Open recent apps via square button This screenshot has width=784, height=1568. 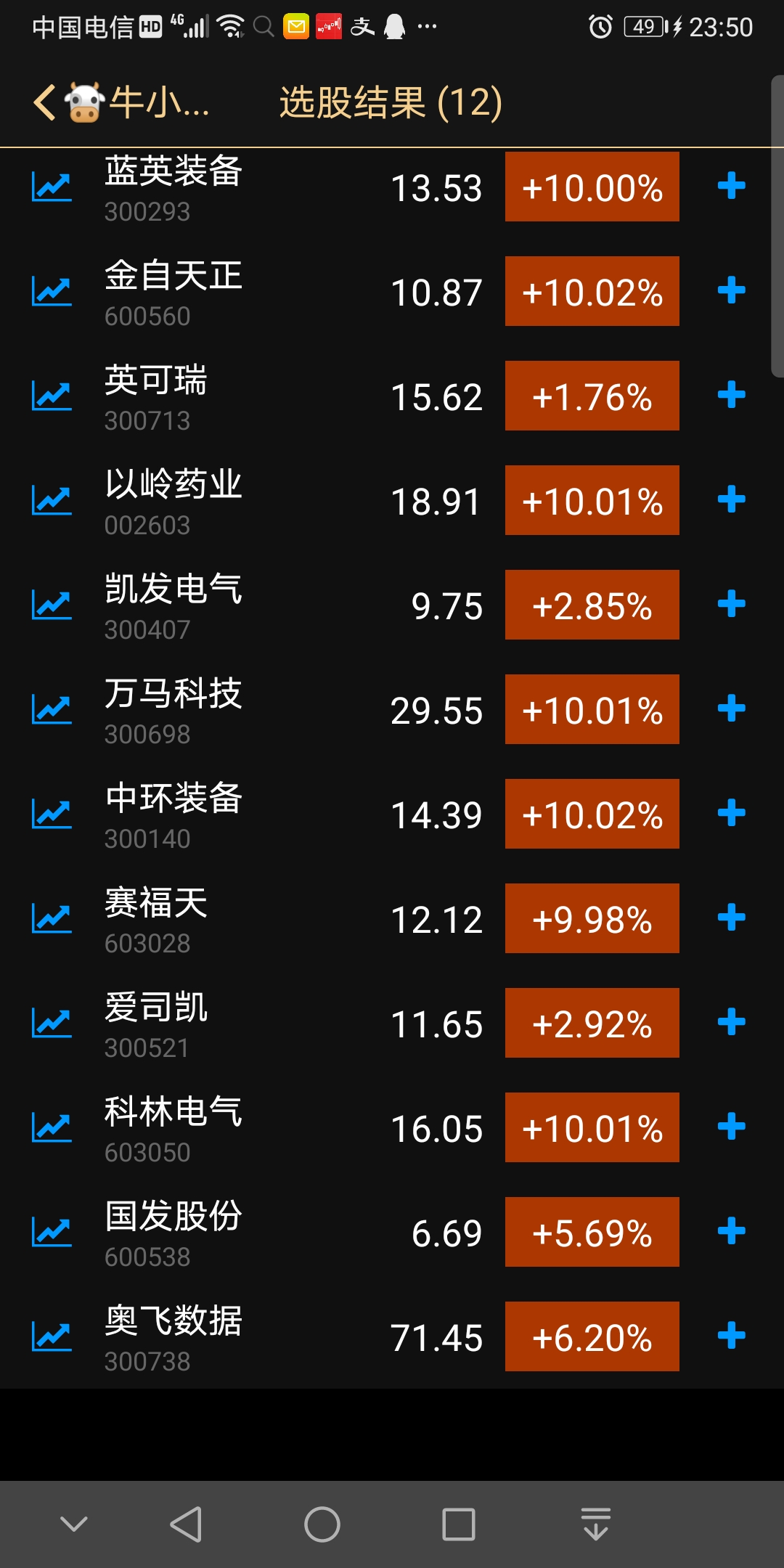458,1524
